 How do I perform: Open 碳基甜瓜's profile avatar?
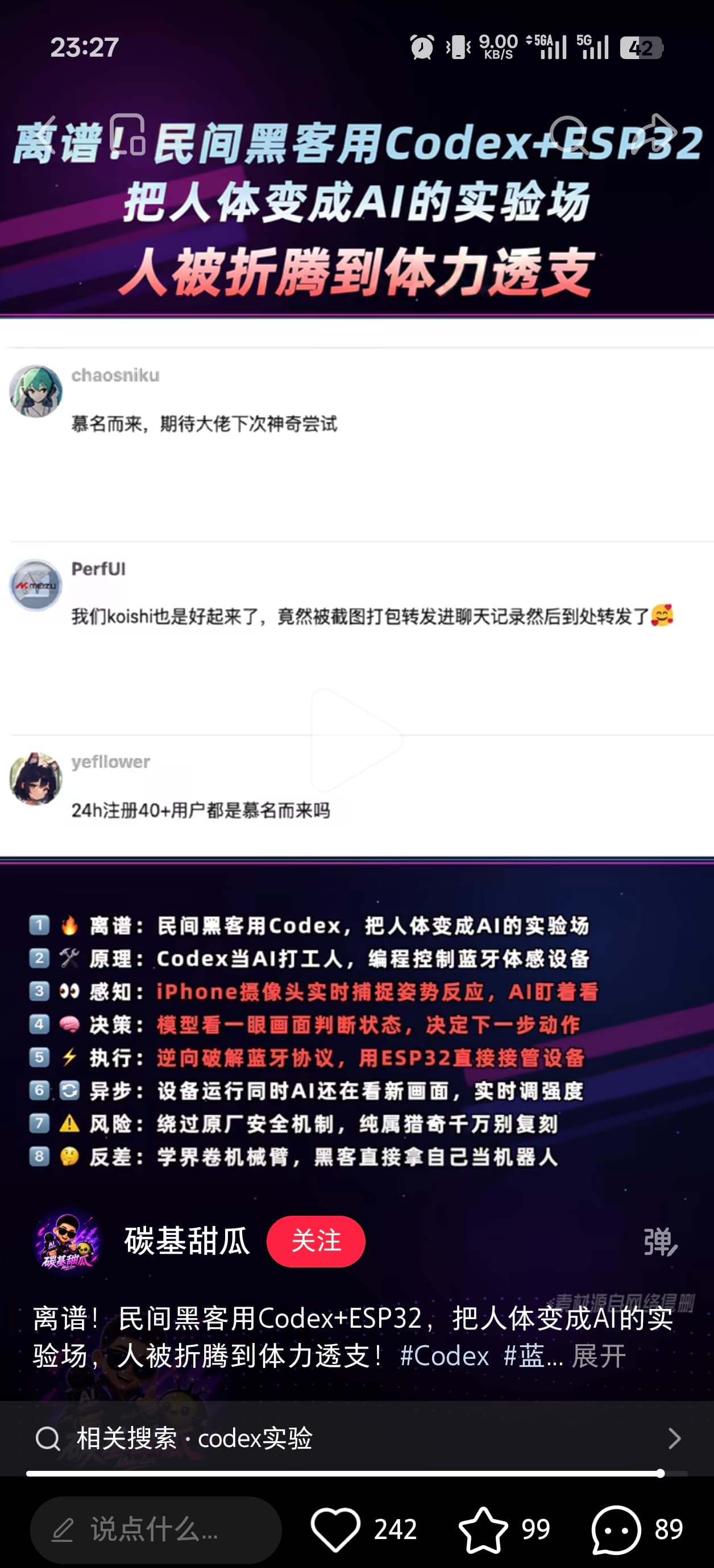[67, 1242]
